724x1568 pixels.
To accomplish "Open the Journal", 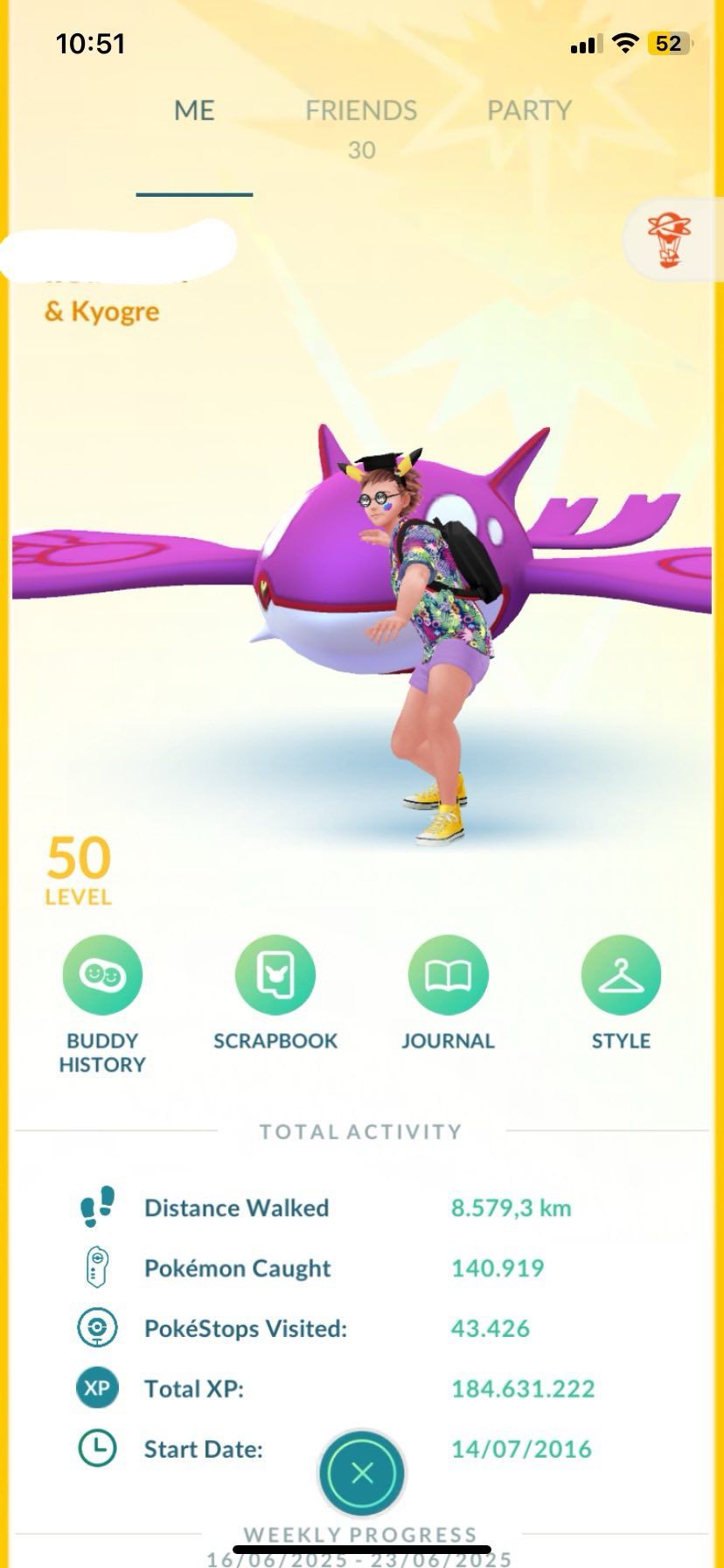I will point(448,975).
